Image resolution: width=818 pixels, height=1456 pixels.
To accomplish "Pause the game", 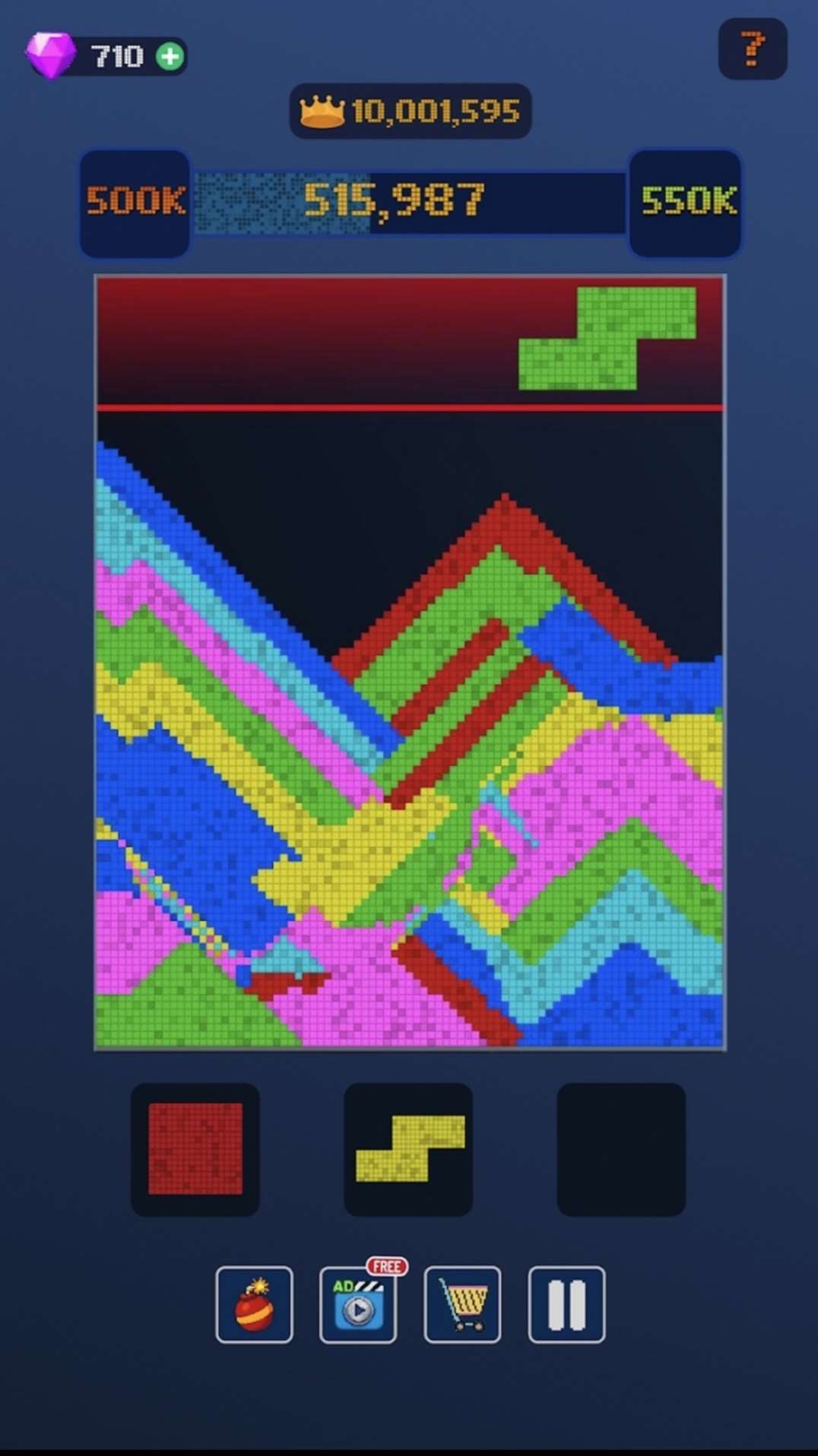I will [566, 1305].
